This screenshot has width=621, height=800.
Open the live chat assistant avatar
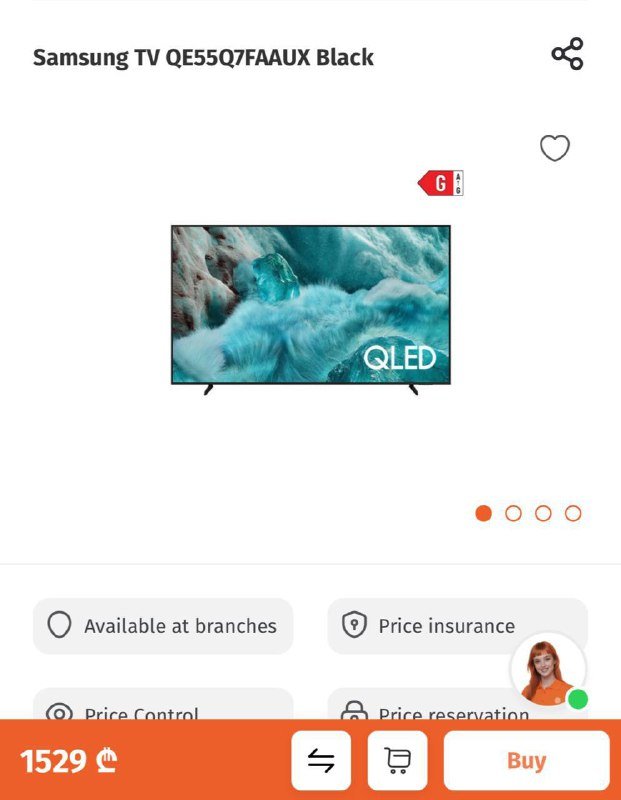[x=547, y=670]
